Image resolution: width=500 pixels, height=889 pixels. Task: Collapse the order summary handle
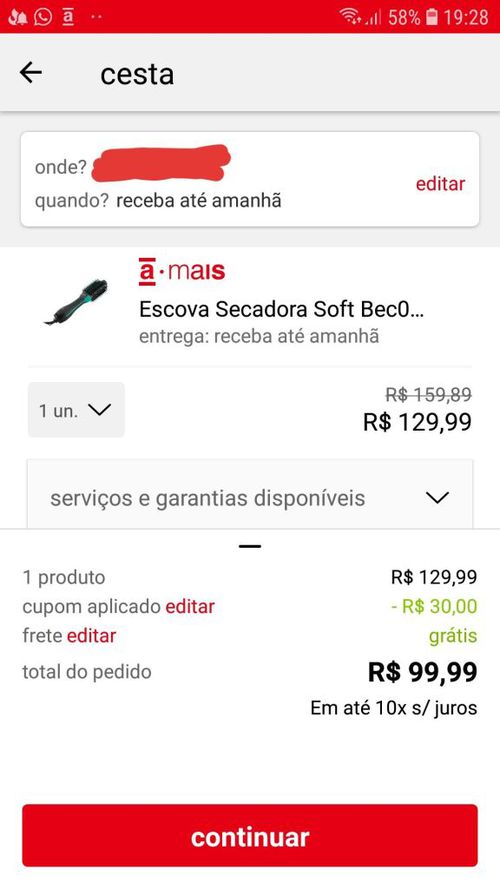(x=250, y=547)
